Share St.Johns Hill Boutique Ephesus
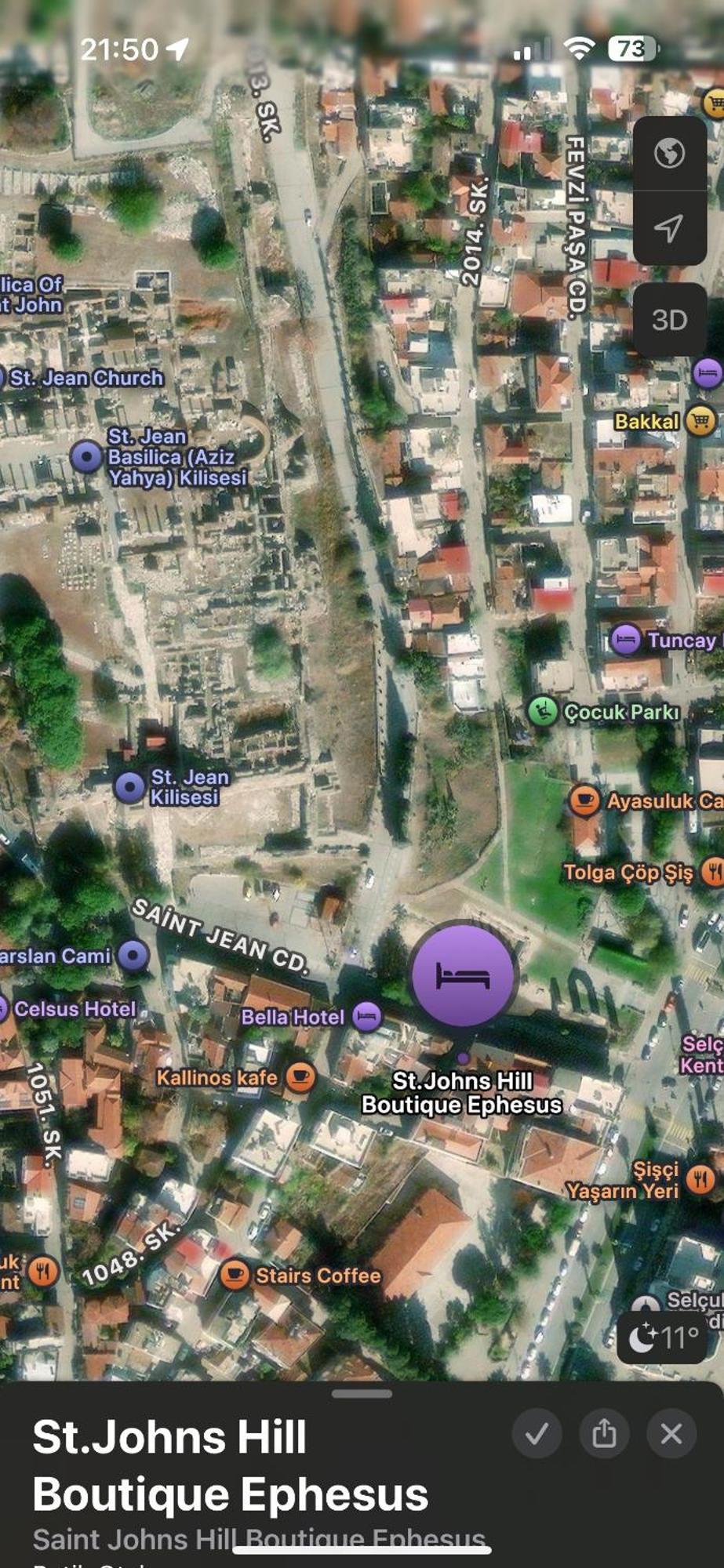This screenshot has height=1568, width=724. [604, 1434]
